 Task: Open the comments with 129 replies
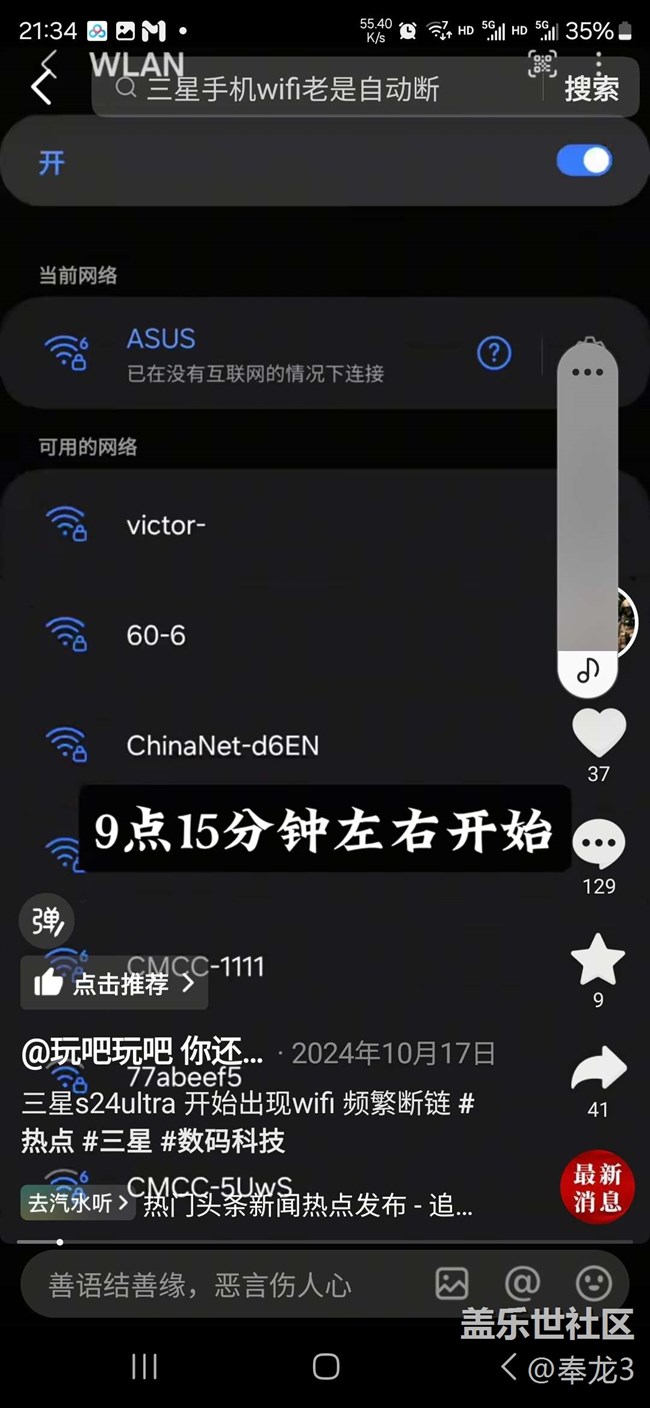(598, 846)
